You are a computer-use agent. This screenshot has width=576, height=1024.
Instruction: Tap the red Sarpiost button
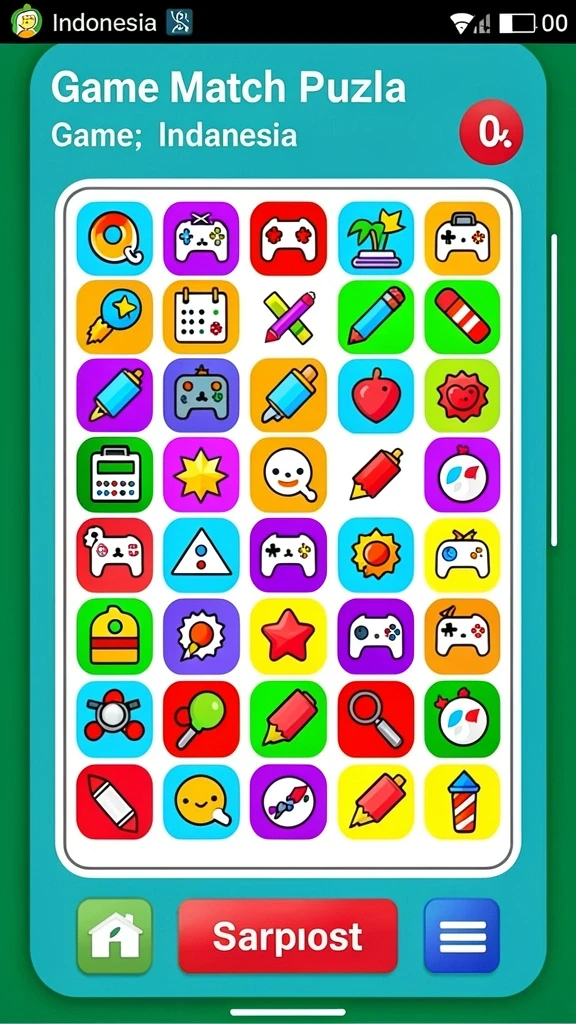(x=288, y=936)
